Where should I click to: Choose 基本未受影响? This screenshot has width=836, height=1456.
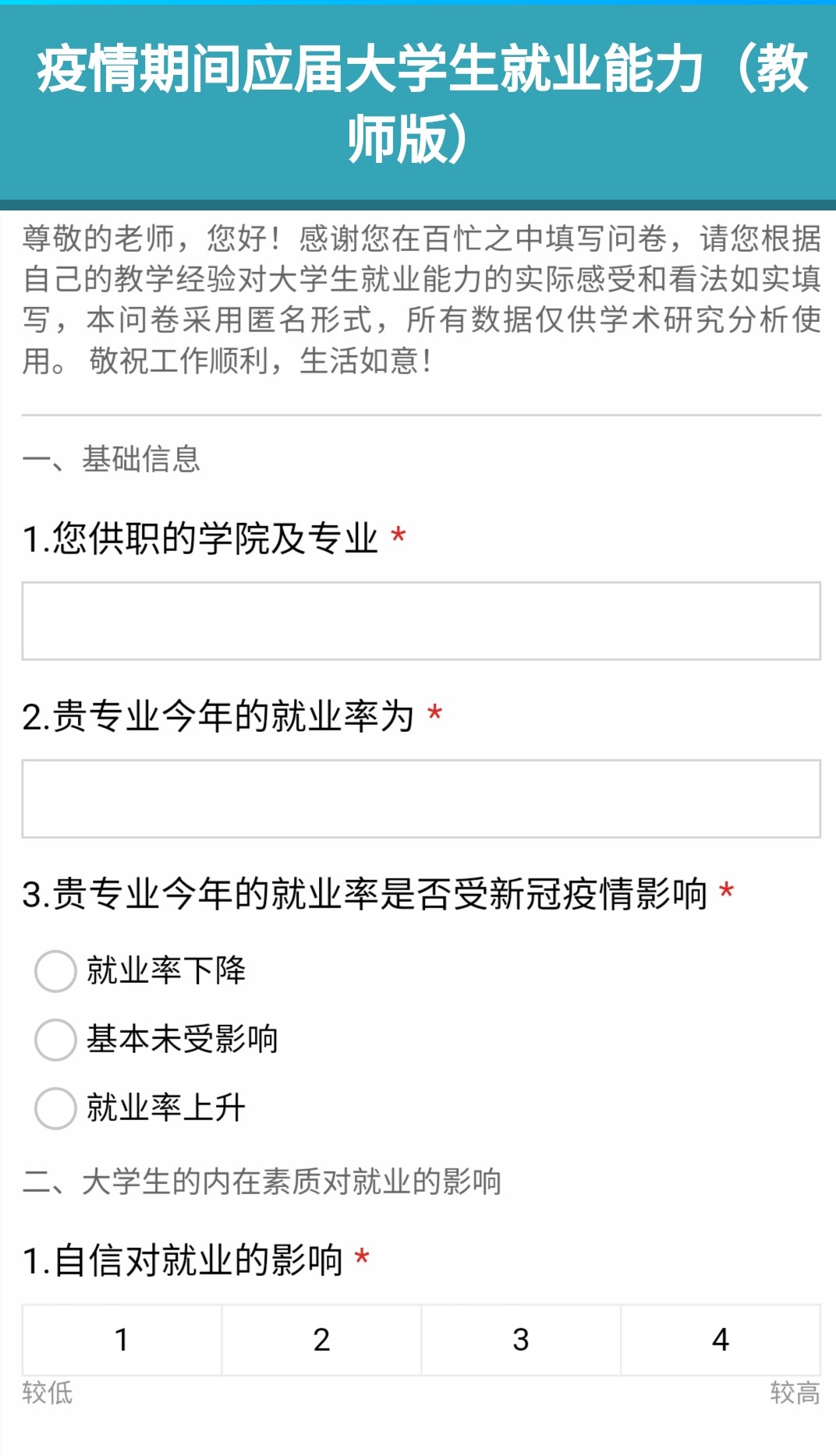(x=55, y=1039)
